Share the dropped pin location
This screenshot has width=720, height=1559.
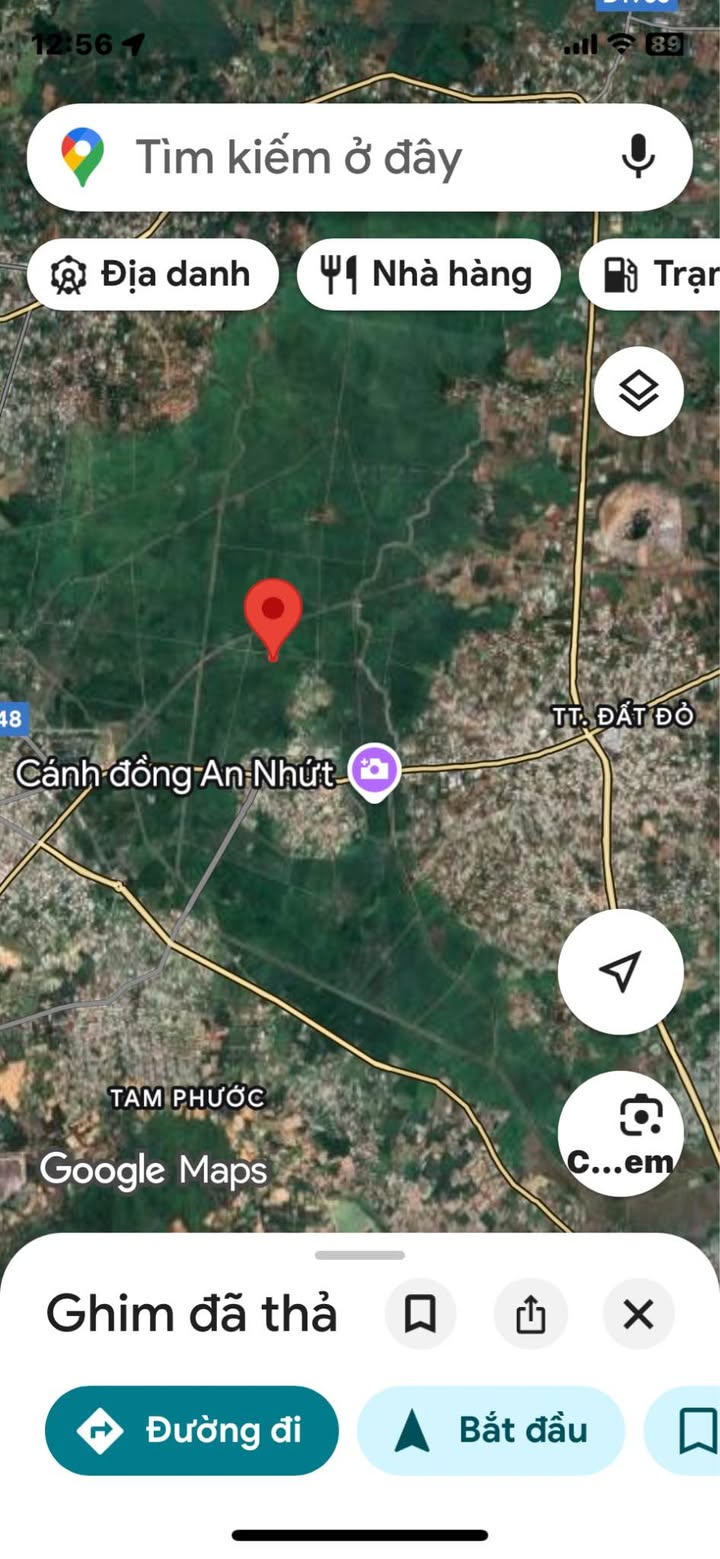click(530, 1314)
